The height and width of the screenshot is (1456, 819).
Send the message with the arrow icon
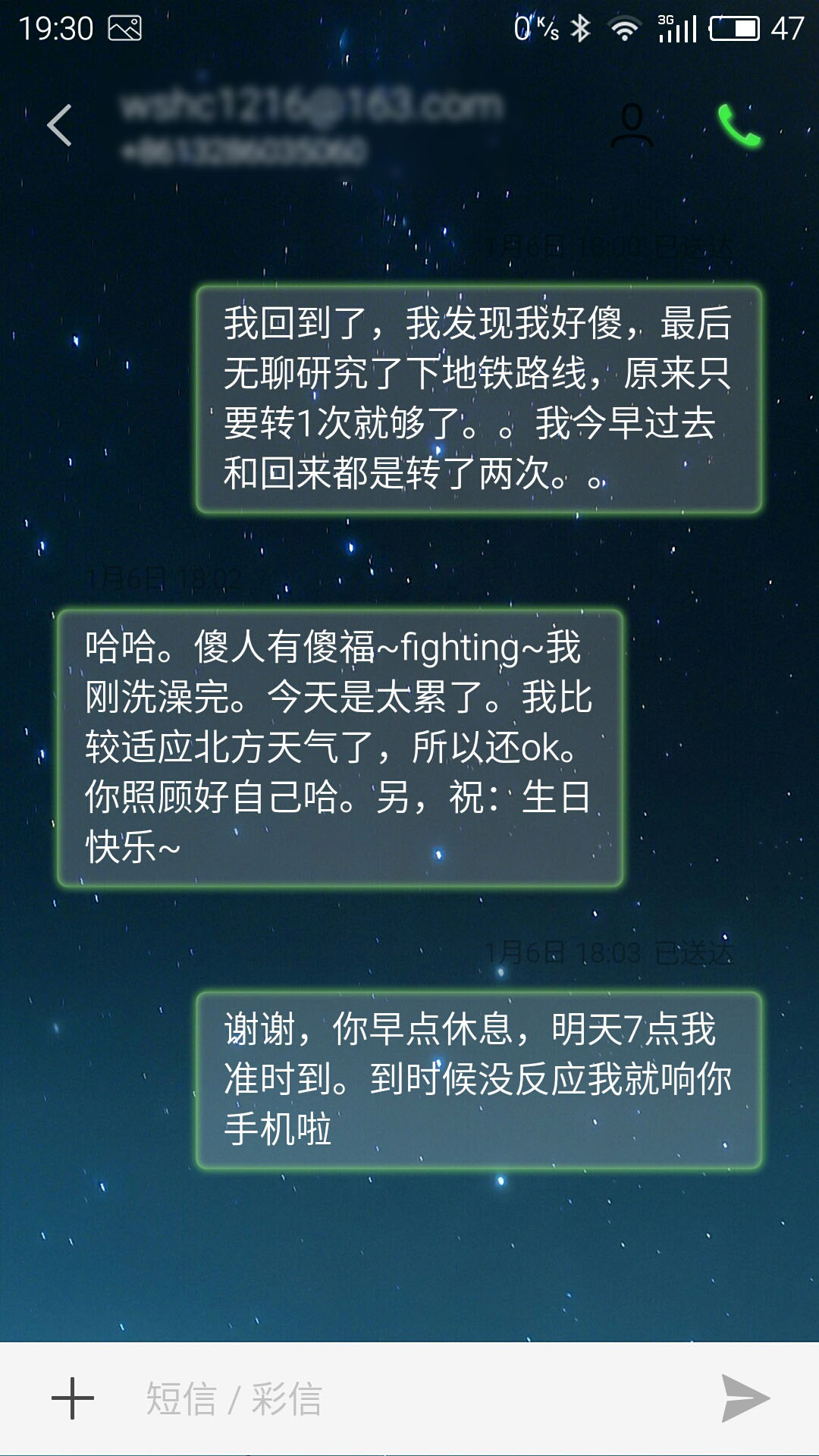coord(745,1398)
